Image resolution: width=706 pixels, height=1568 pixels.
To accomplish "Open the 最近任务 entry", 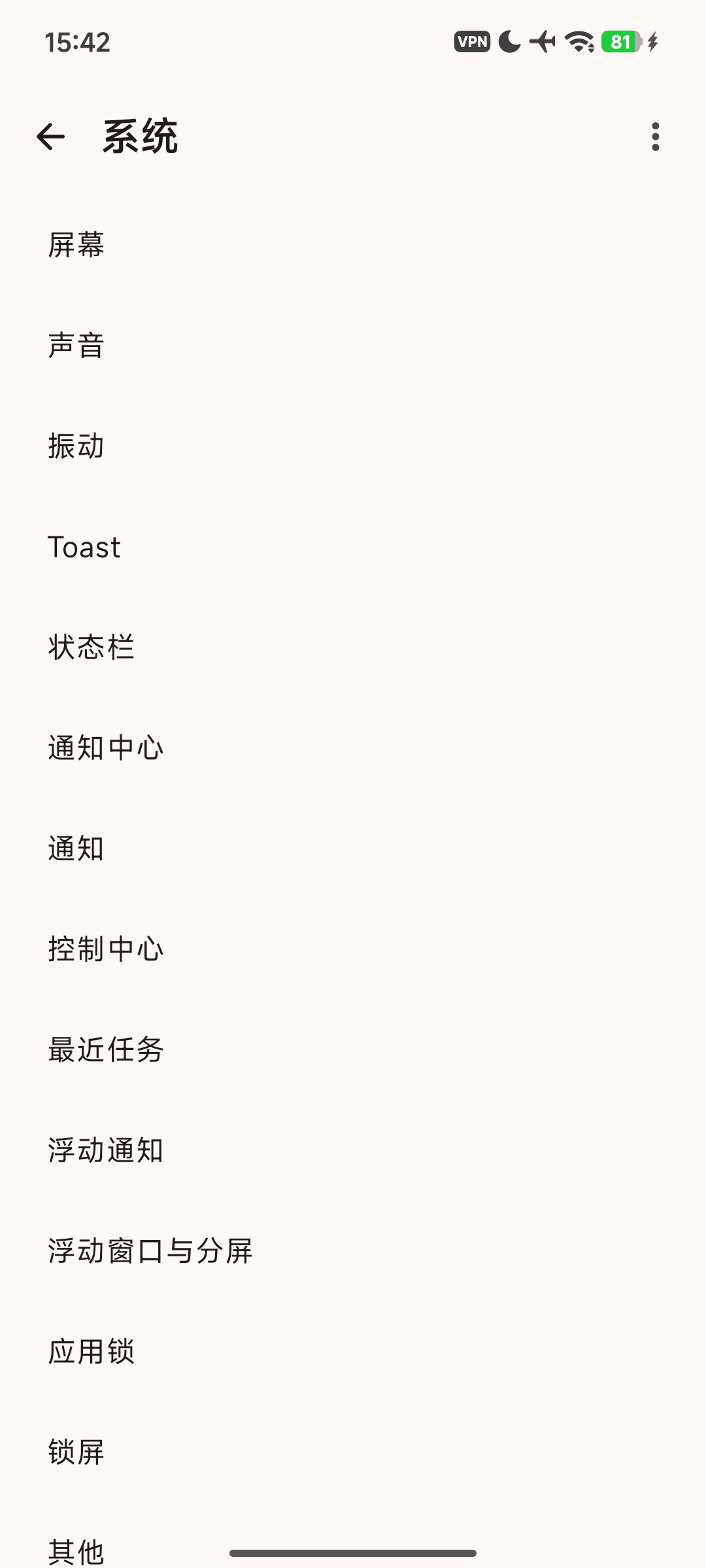I will tap(107, 1050).
